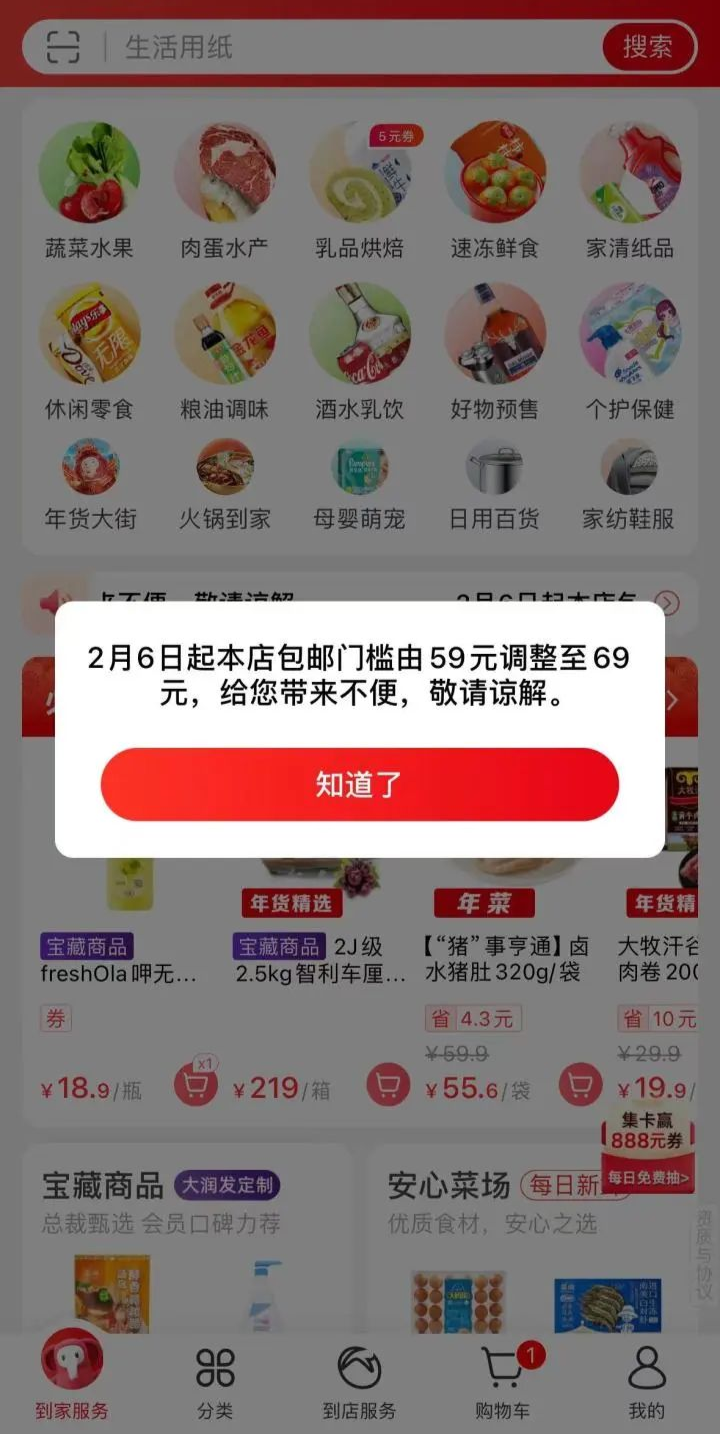Add the ¥55.6 卤水猪肚 to cart
This screenshot has height=1434, width=720.
[x=580, y=1084]
